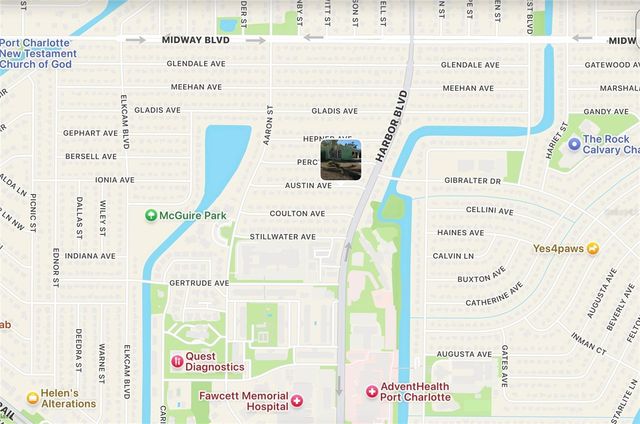This screenshot has width=640, height=424.
Task: Select the Fawcett Memorial Hospital marker
Action: point(296,401)
